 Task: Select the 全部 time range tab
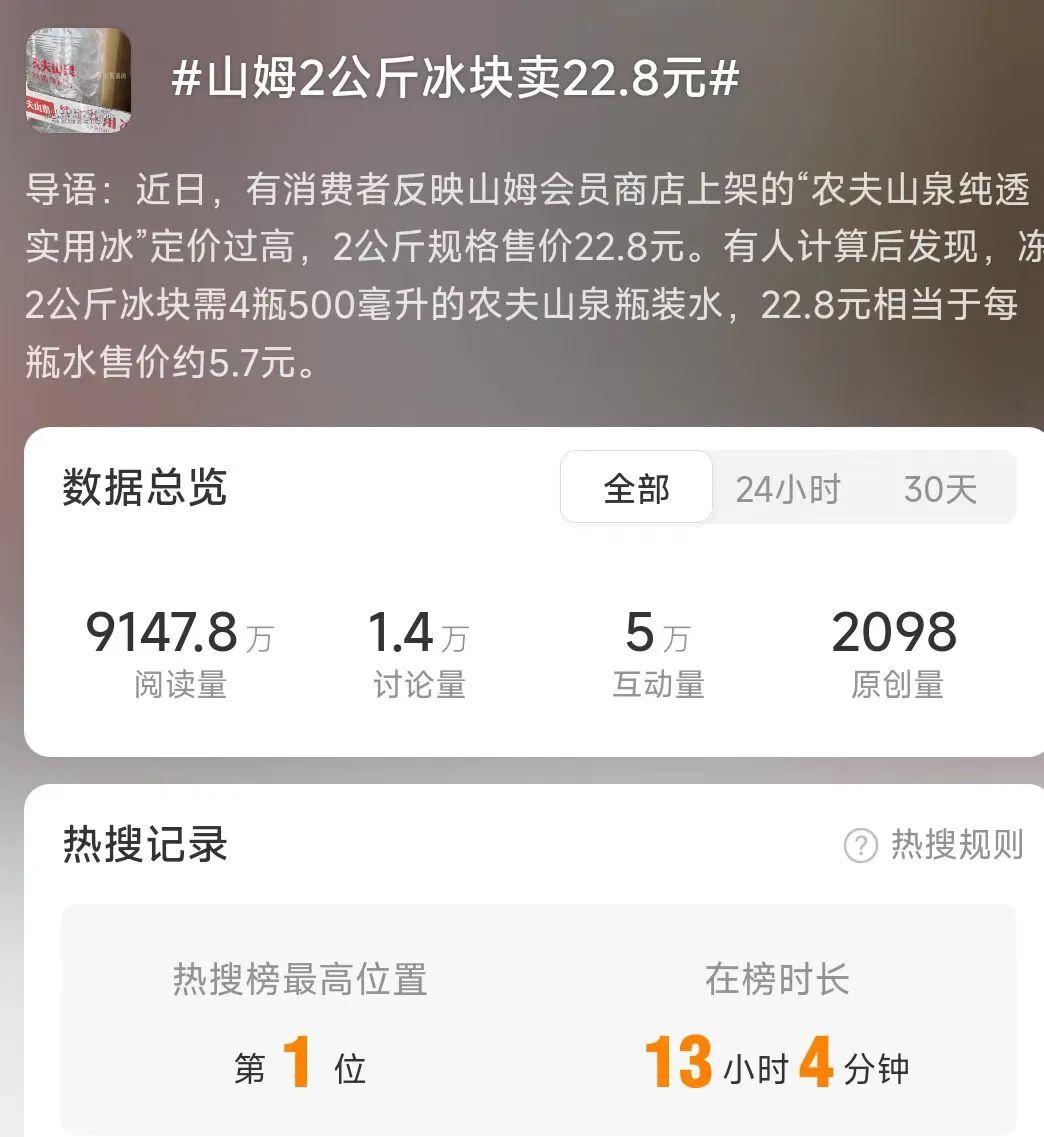(x=637, y=487)
